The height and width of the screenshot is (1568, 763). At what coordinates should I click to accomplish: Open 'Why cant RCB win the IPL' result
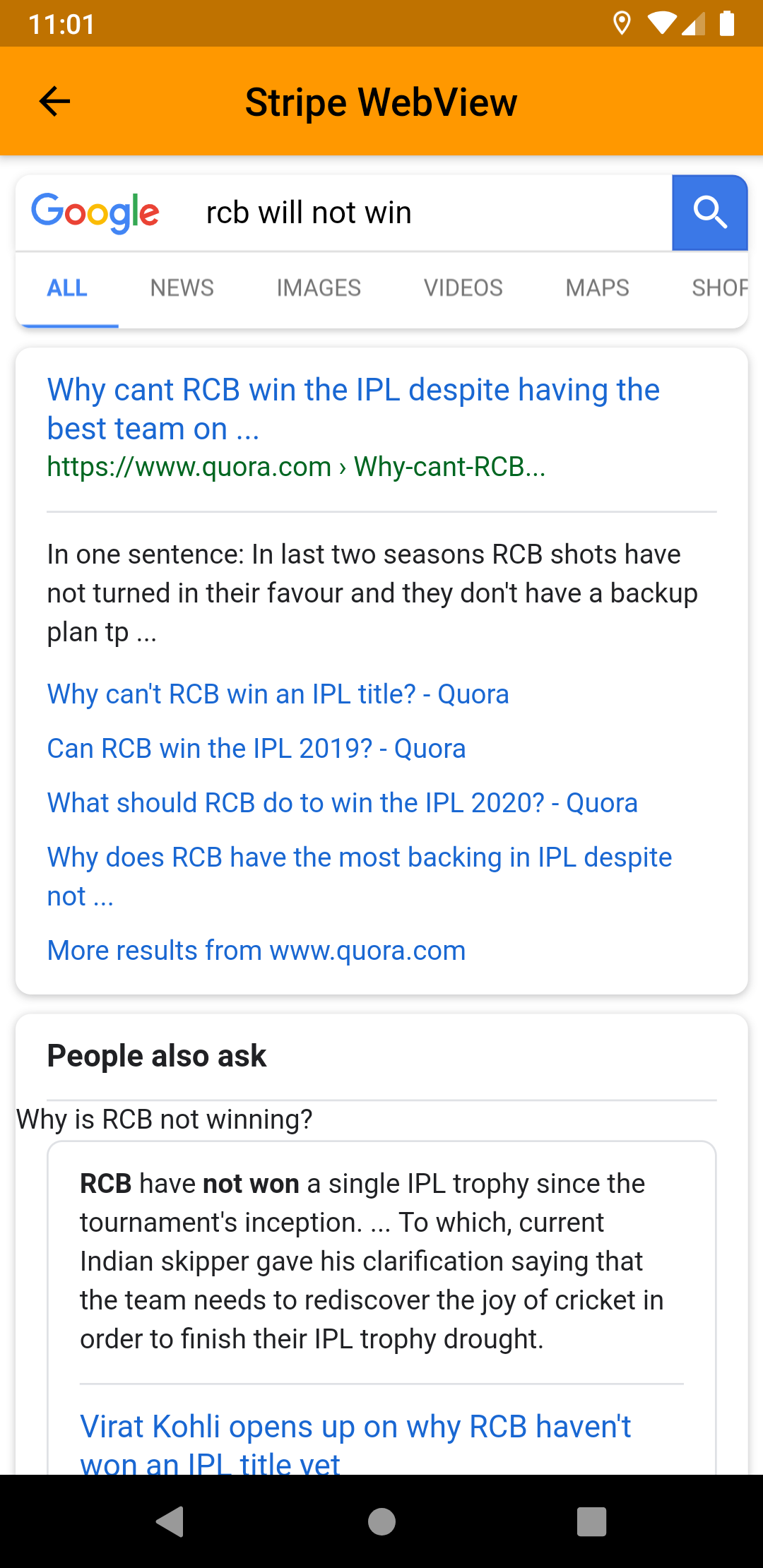[x=353, y=409]
